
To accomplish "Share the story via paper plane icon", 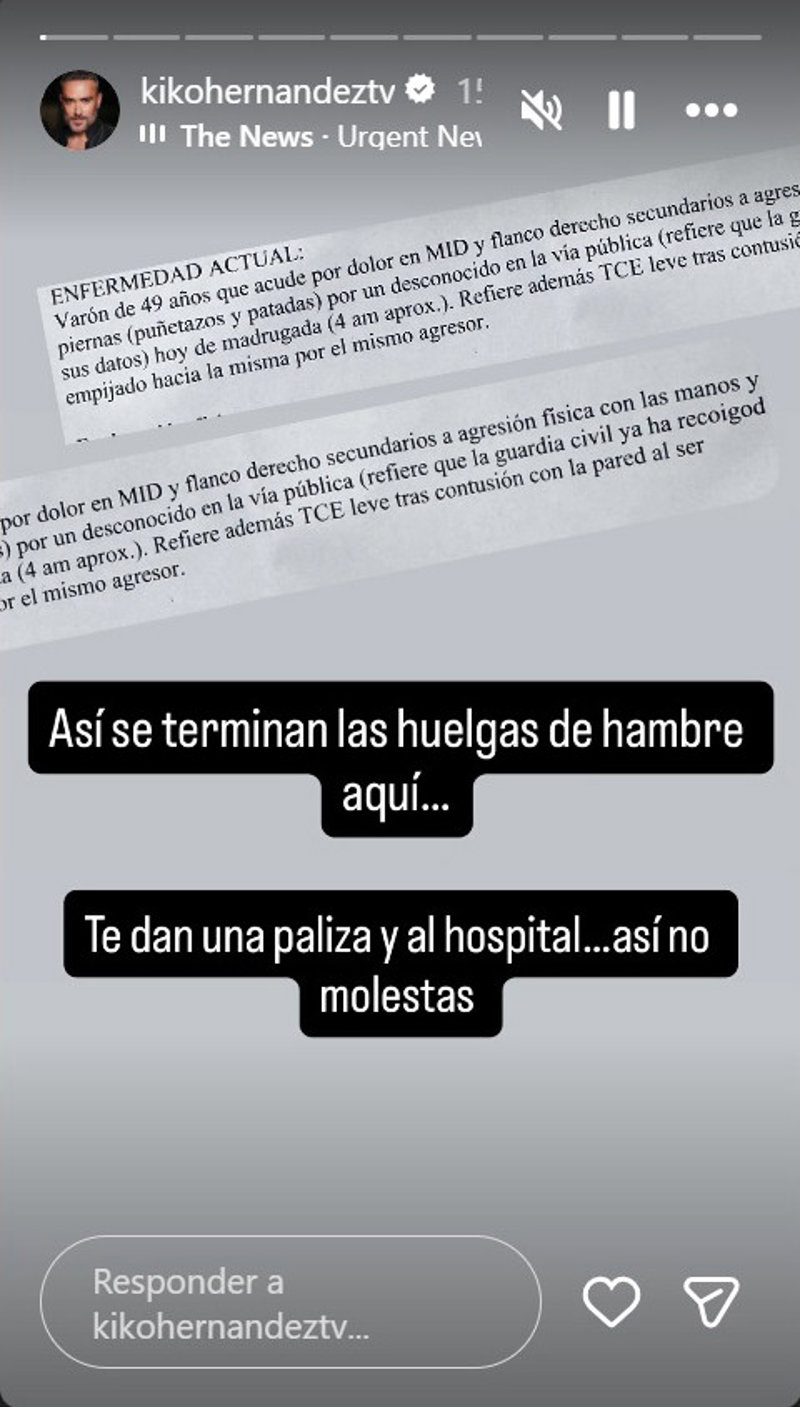I will (x=711, y=1302).
